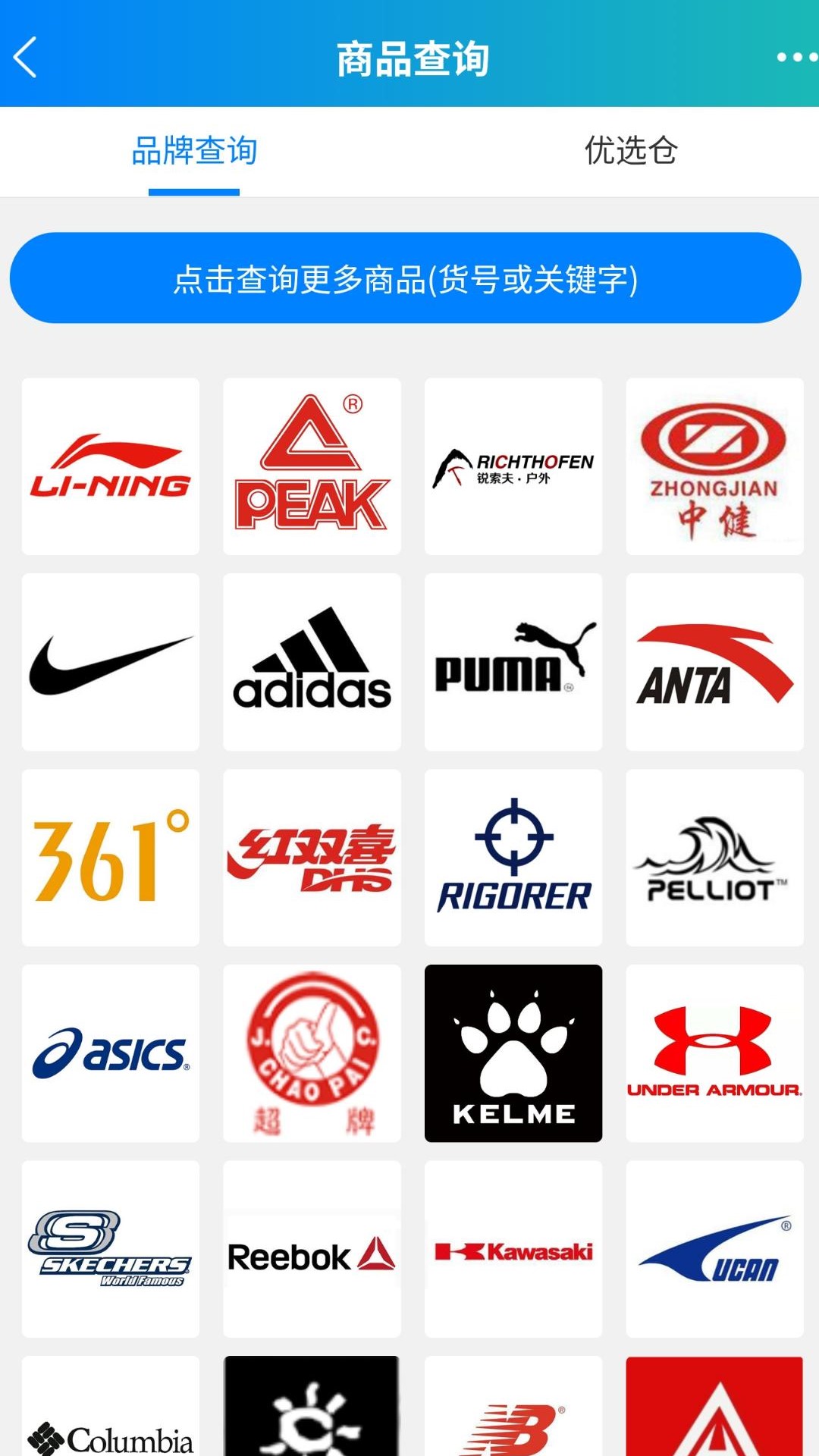
Task: Open the Skechers brand tile
Action: pyautogui.click(x=111, y=1249)
